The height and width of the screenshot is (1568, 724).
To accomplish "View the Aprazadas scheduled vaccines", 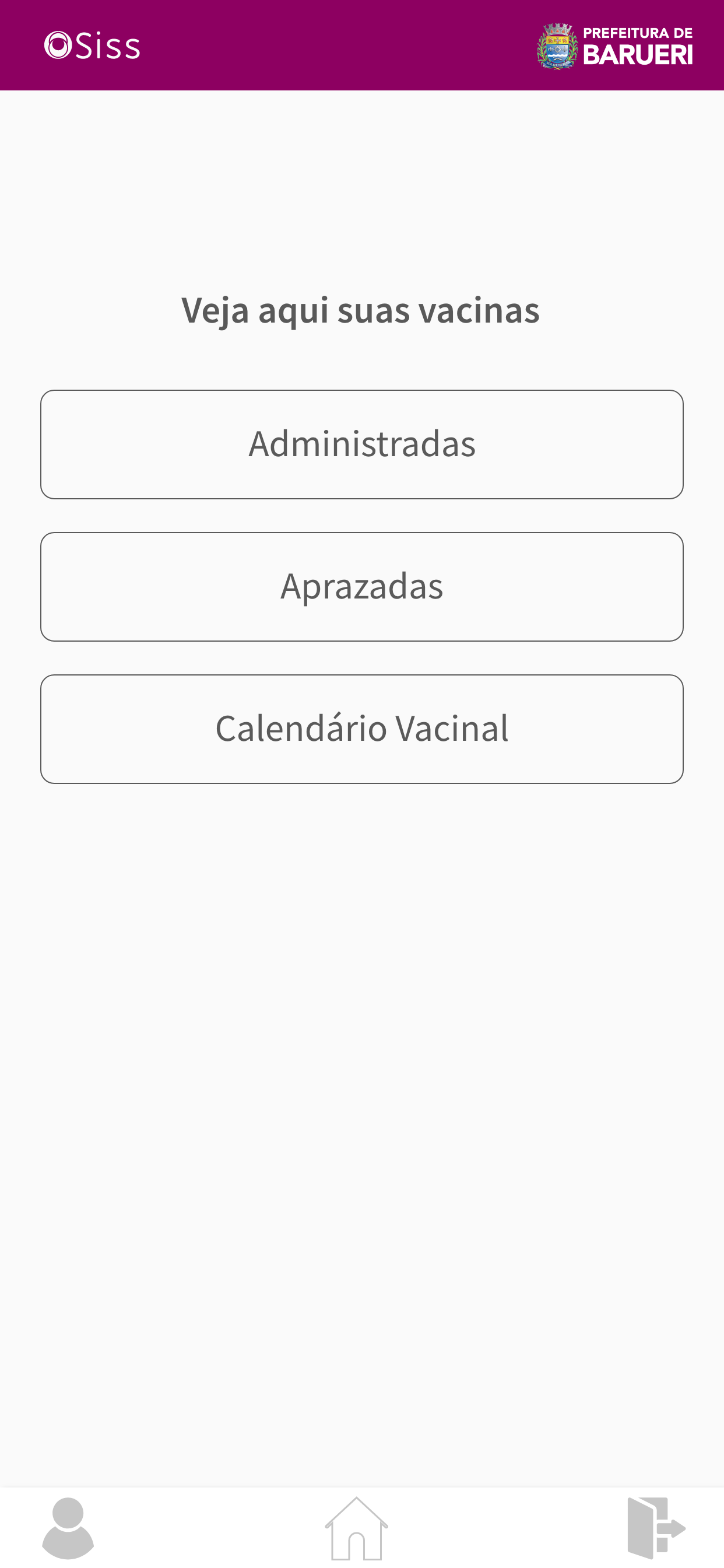I will pos(362,587).
